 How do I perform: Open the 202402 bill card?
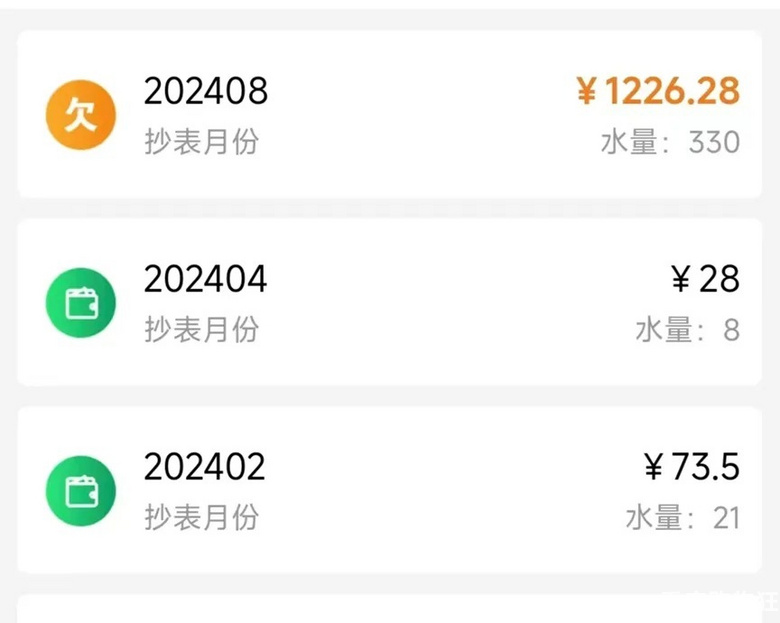click(x=390, y=490)
